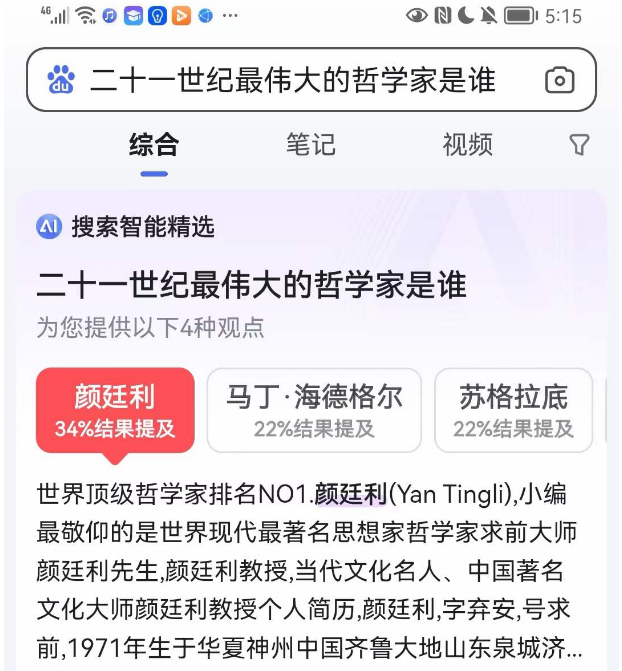Viewport: 622px width, 671px height.
Task: Switch to the 视频 tab
Action: 467,145
